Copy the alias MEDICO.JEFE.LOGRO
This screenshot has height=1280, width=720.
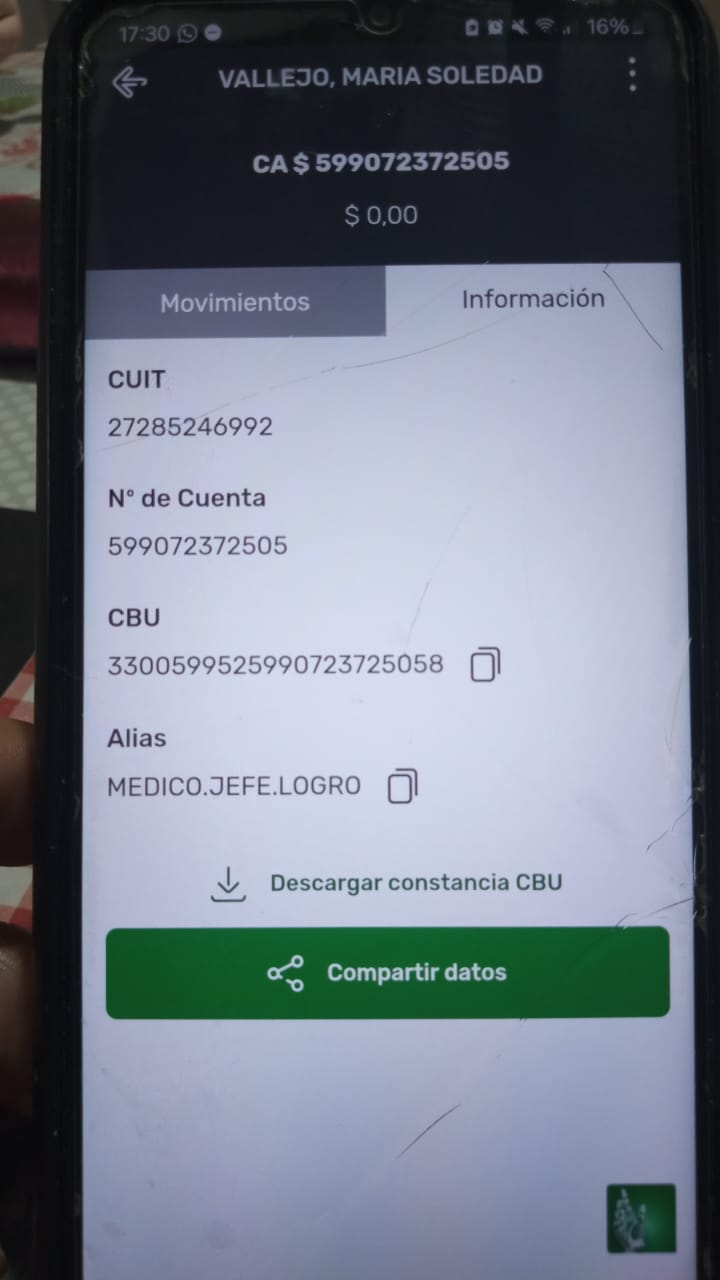pyautogui.click(x=402, y=786)
